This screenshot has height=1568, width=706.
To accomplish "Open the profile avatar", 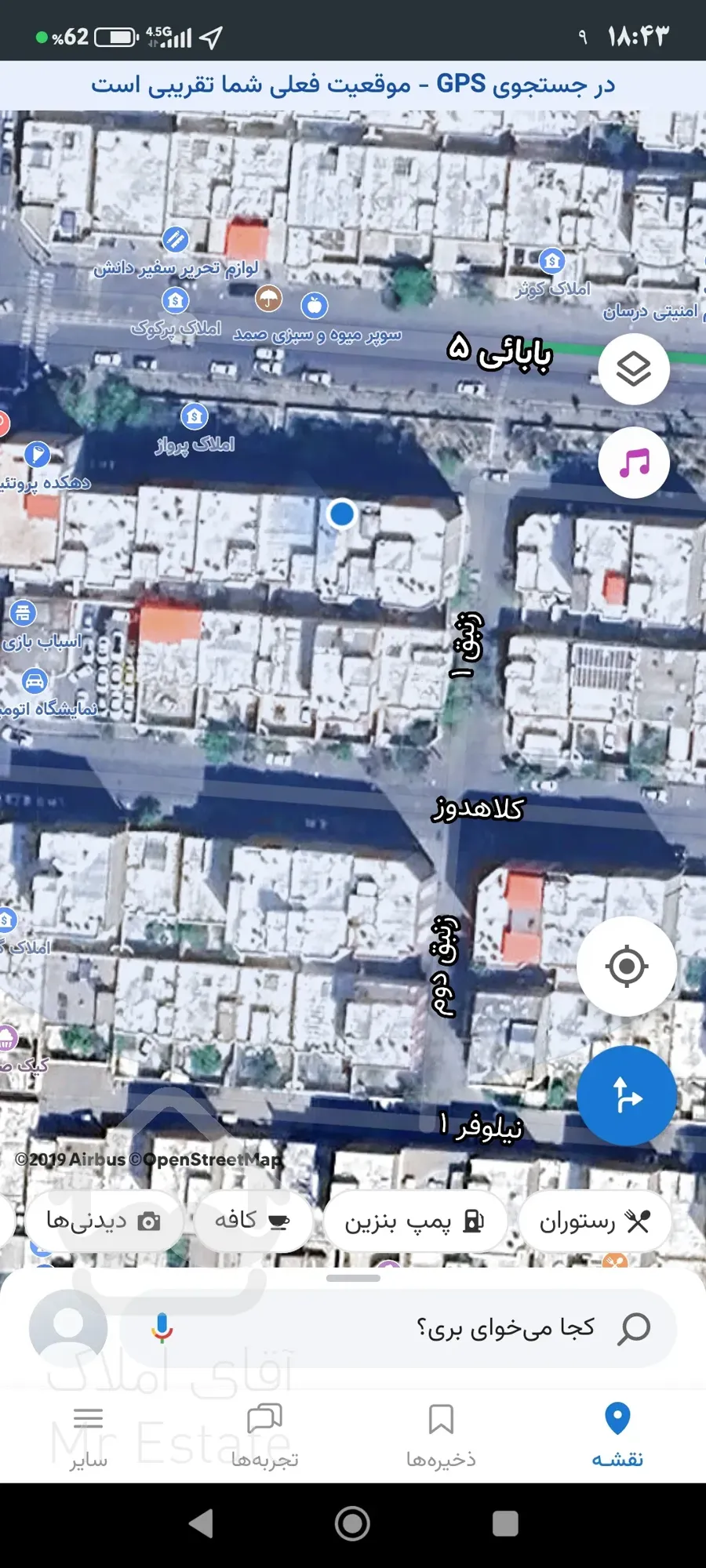I will (68, 1328).
